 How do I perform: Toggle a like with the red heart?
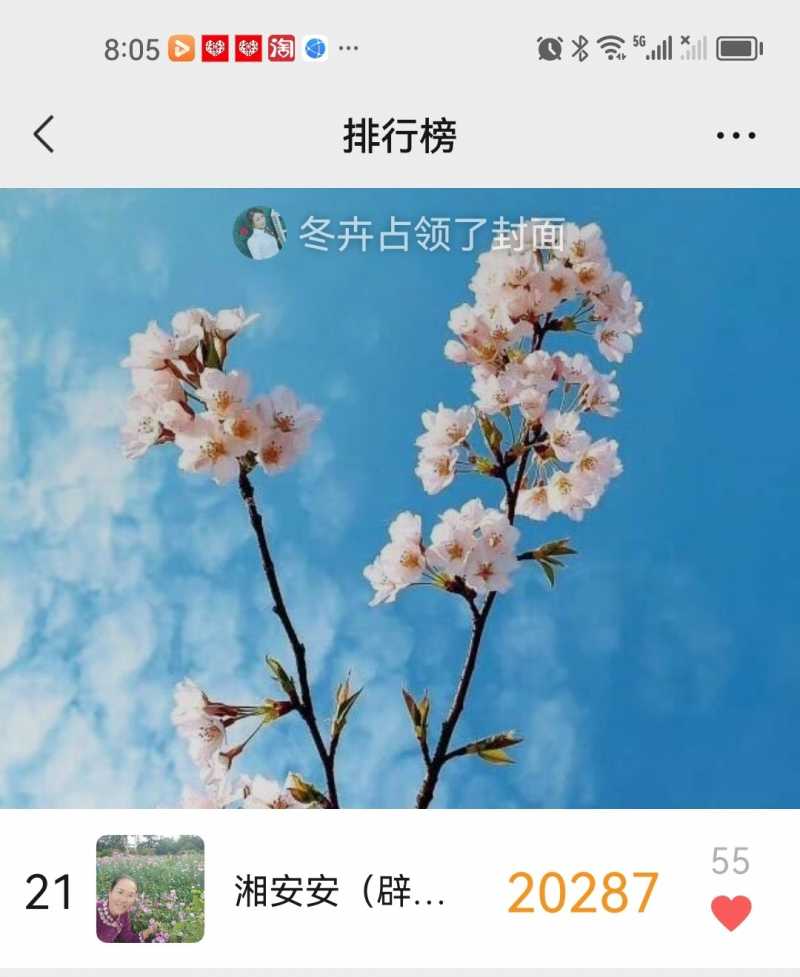point(729,912)
